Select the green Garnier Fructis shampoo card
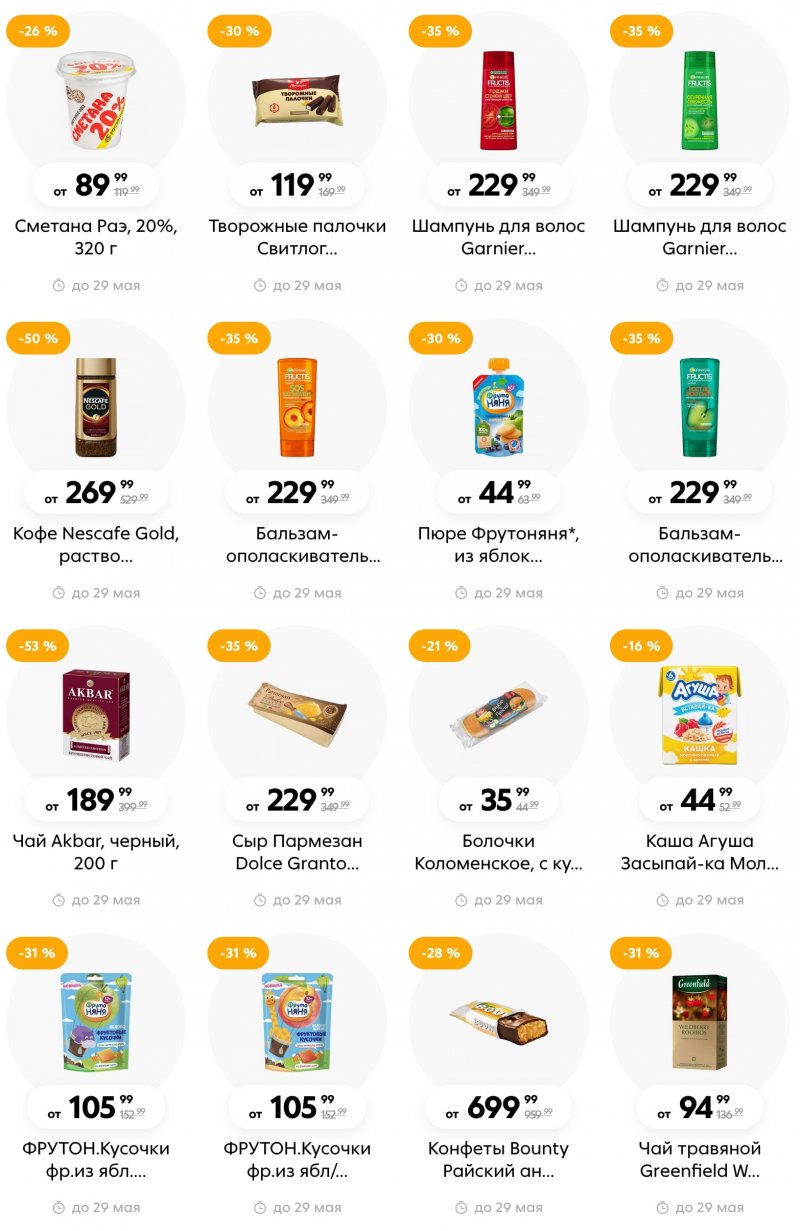Image resolution: width=800 pixels, height=1231 pixels. 699,100
